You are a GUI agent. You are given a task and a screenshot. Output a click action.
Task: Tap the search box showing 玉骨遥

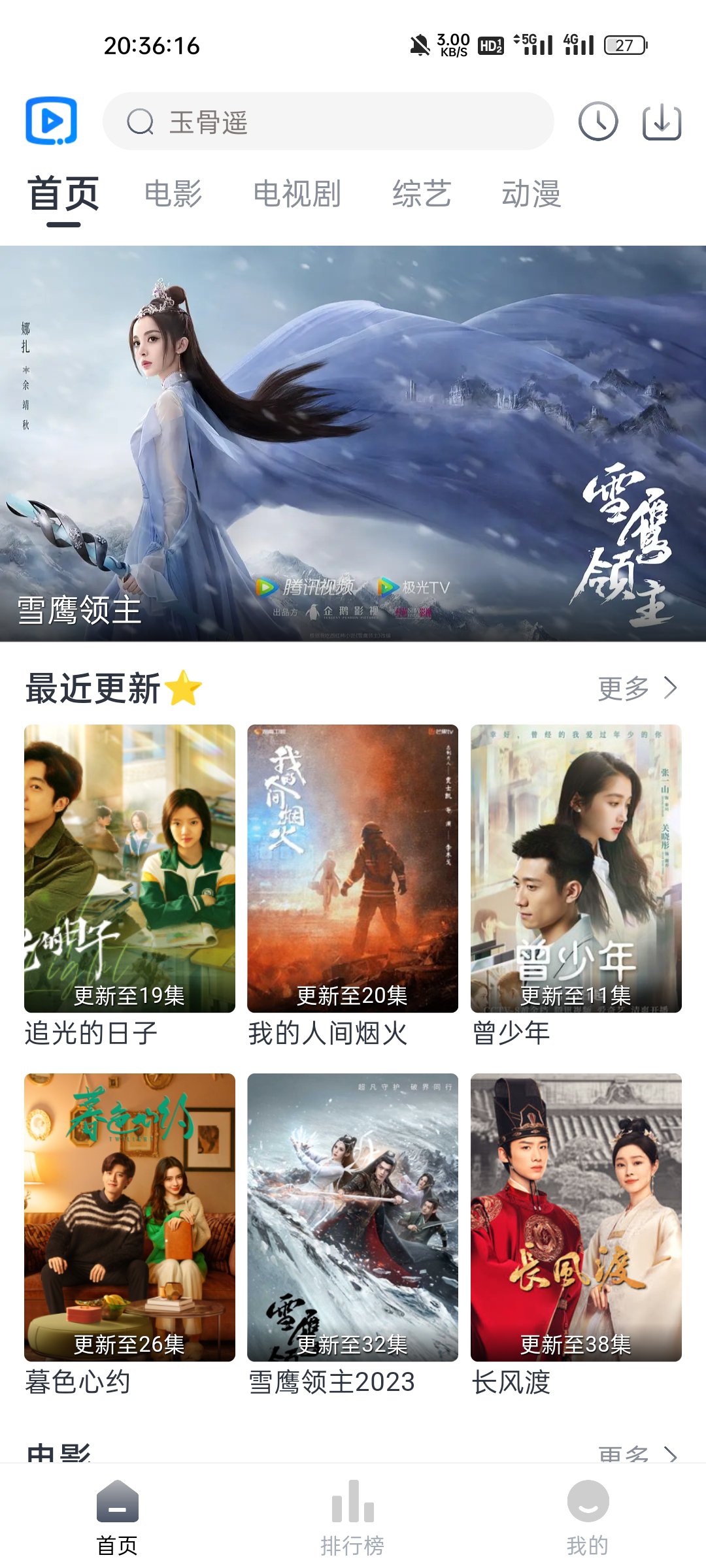point(327,122)
